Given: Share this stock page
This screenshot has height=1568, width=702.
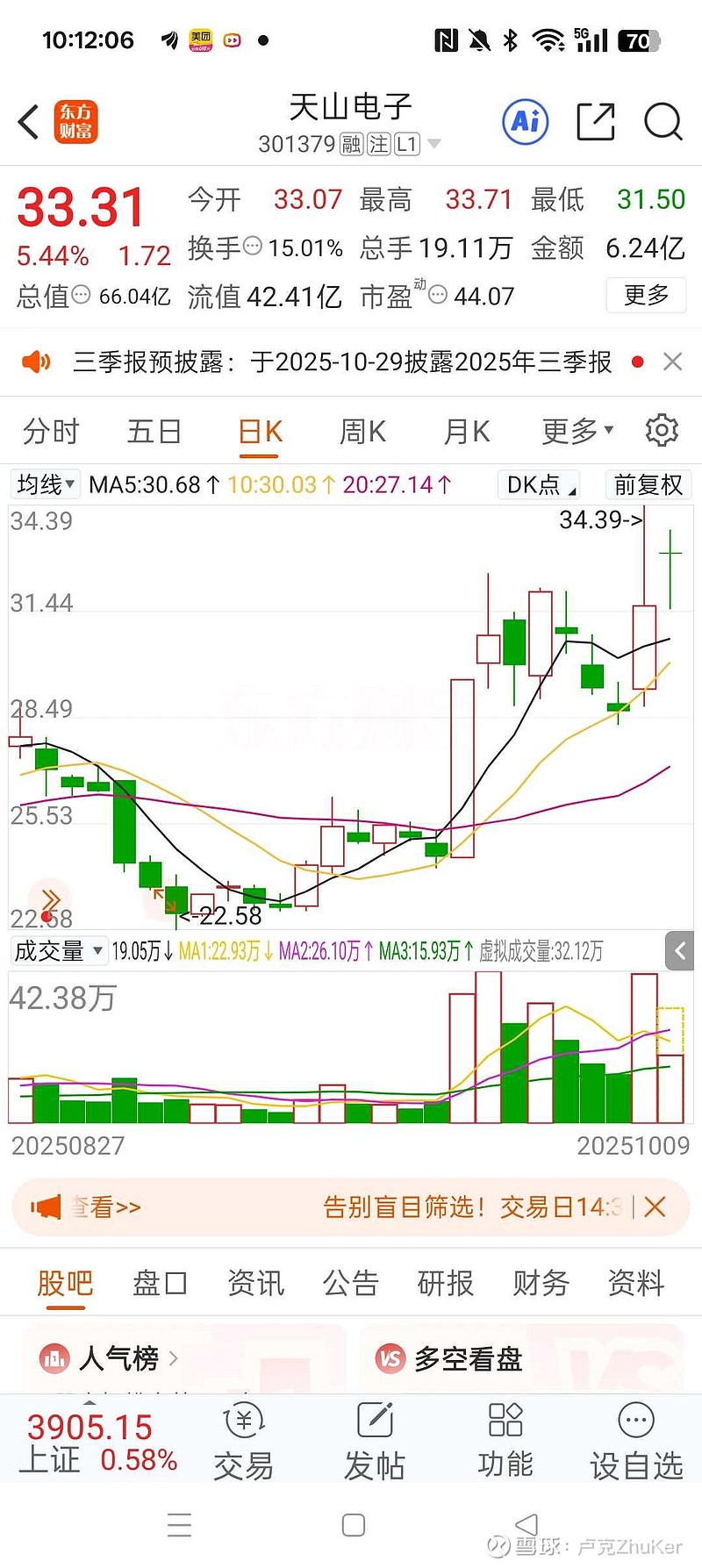Looking at the screenshot, I should tap(595, 122).
